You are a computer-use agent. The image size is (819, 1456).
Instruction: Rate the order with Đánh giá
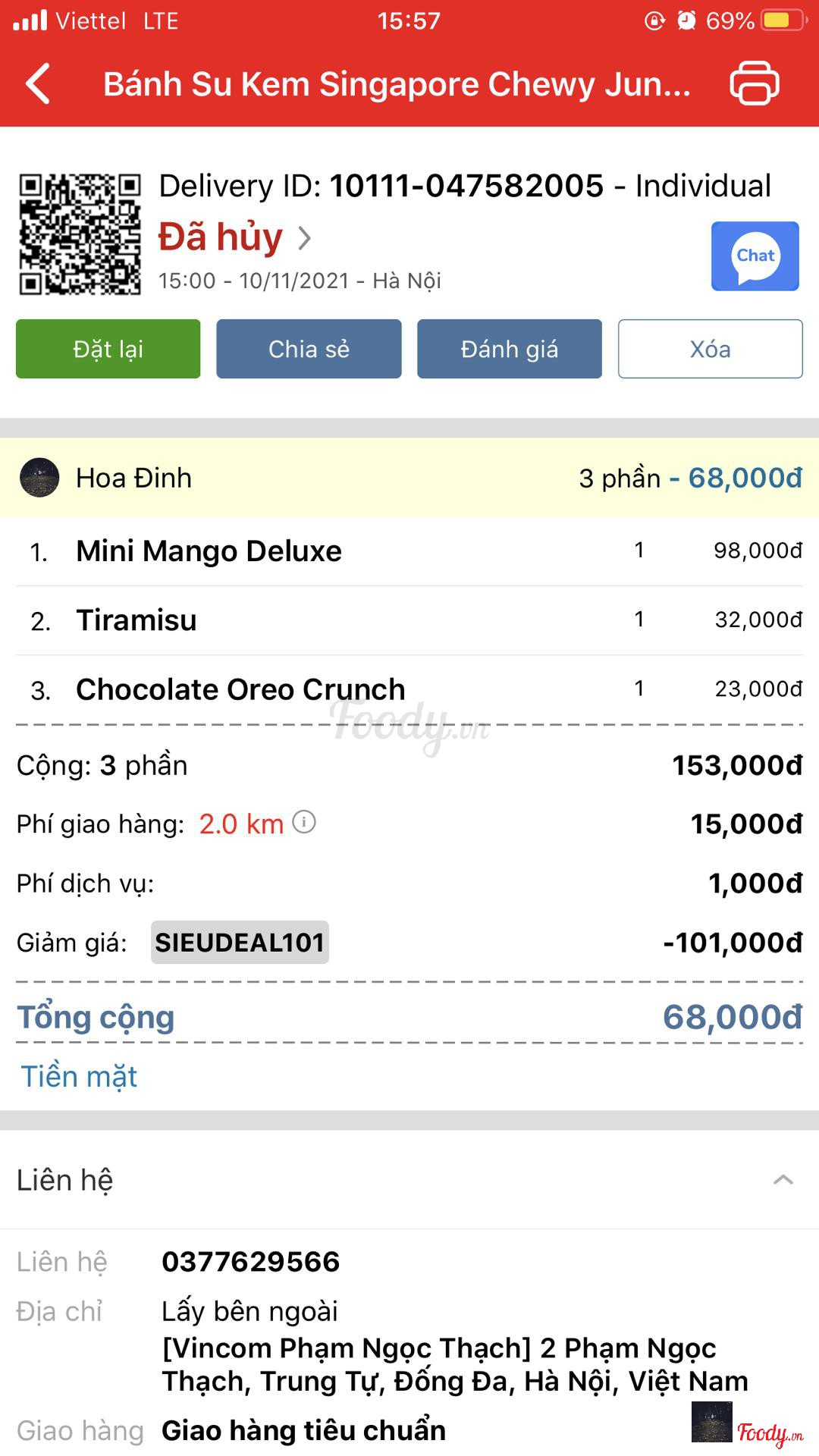[509, 349]
